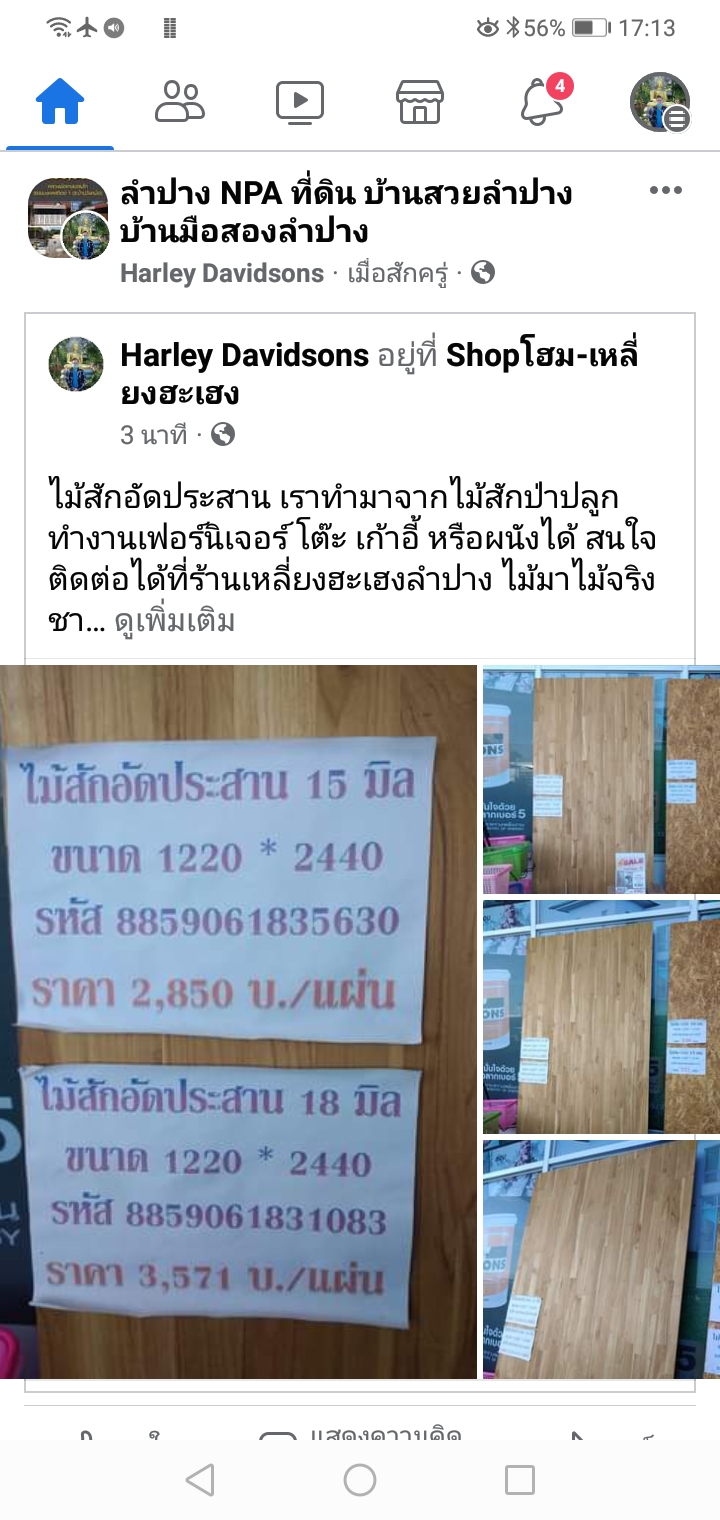This screenshot has height=1520, width=720.
Task: Open Harley Davidsons profile in shared post
Action: 244,354
